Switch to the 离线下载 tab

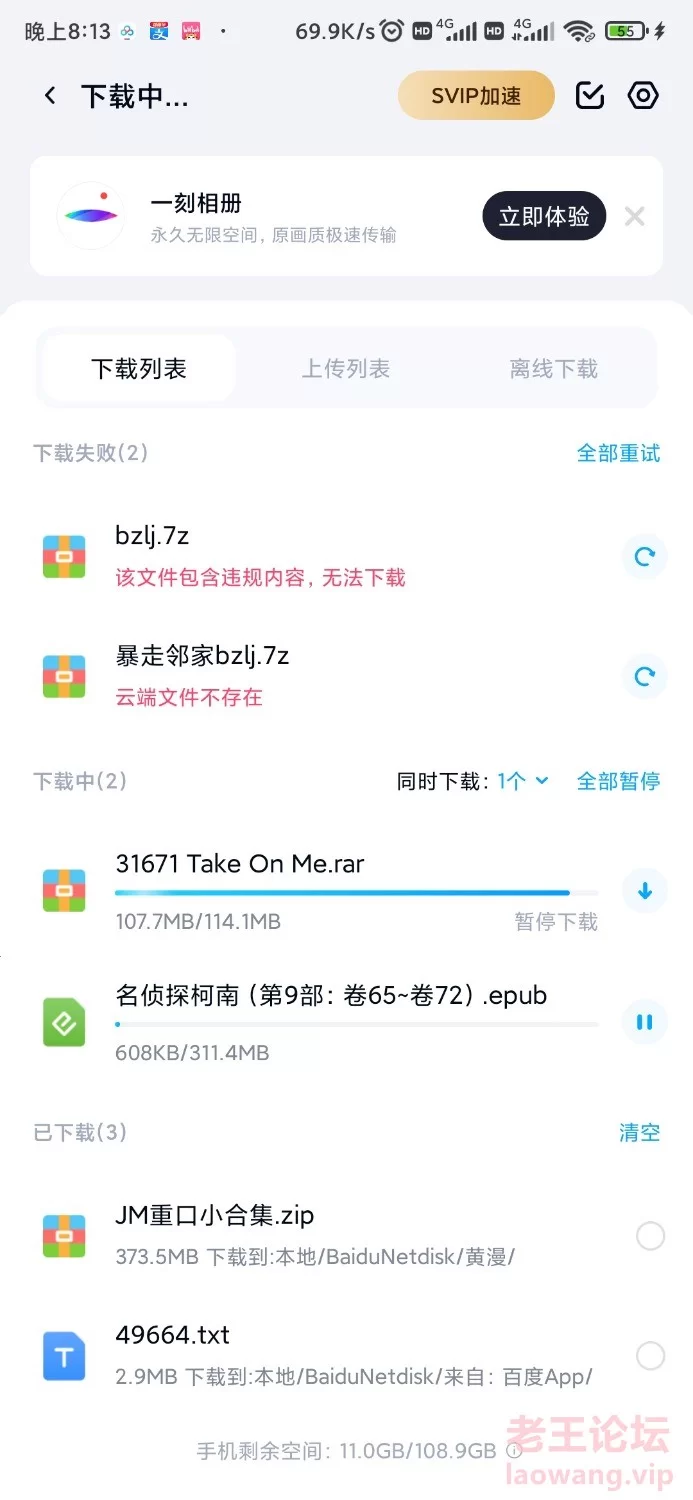click(x=553, y=369)
